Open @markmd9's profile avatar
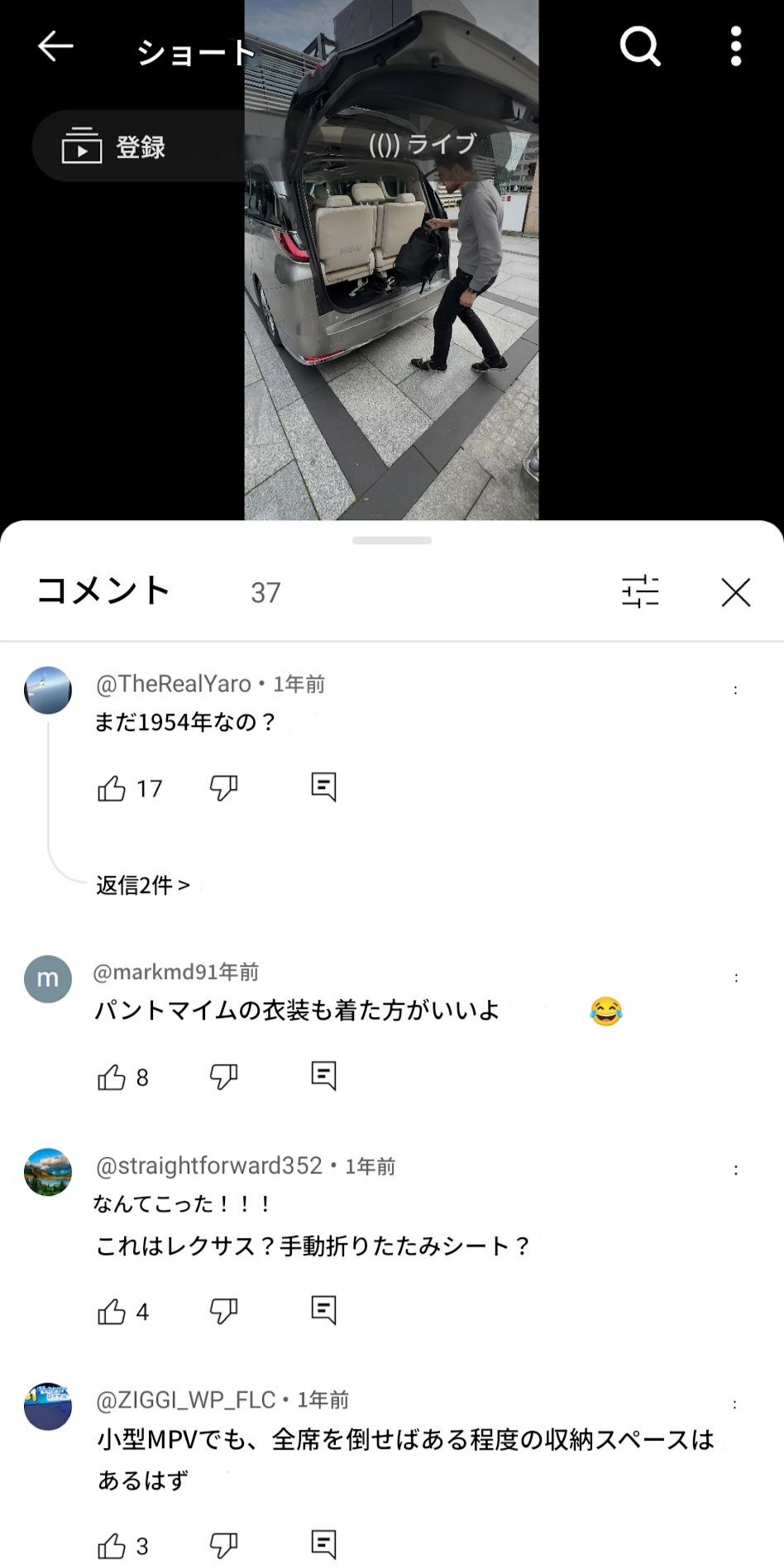The width and height of the screenshot is (784, 1568). 48,978
